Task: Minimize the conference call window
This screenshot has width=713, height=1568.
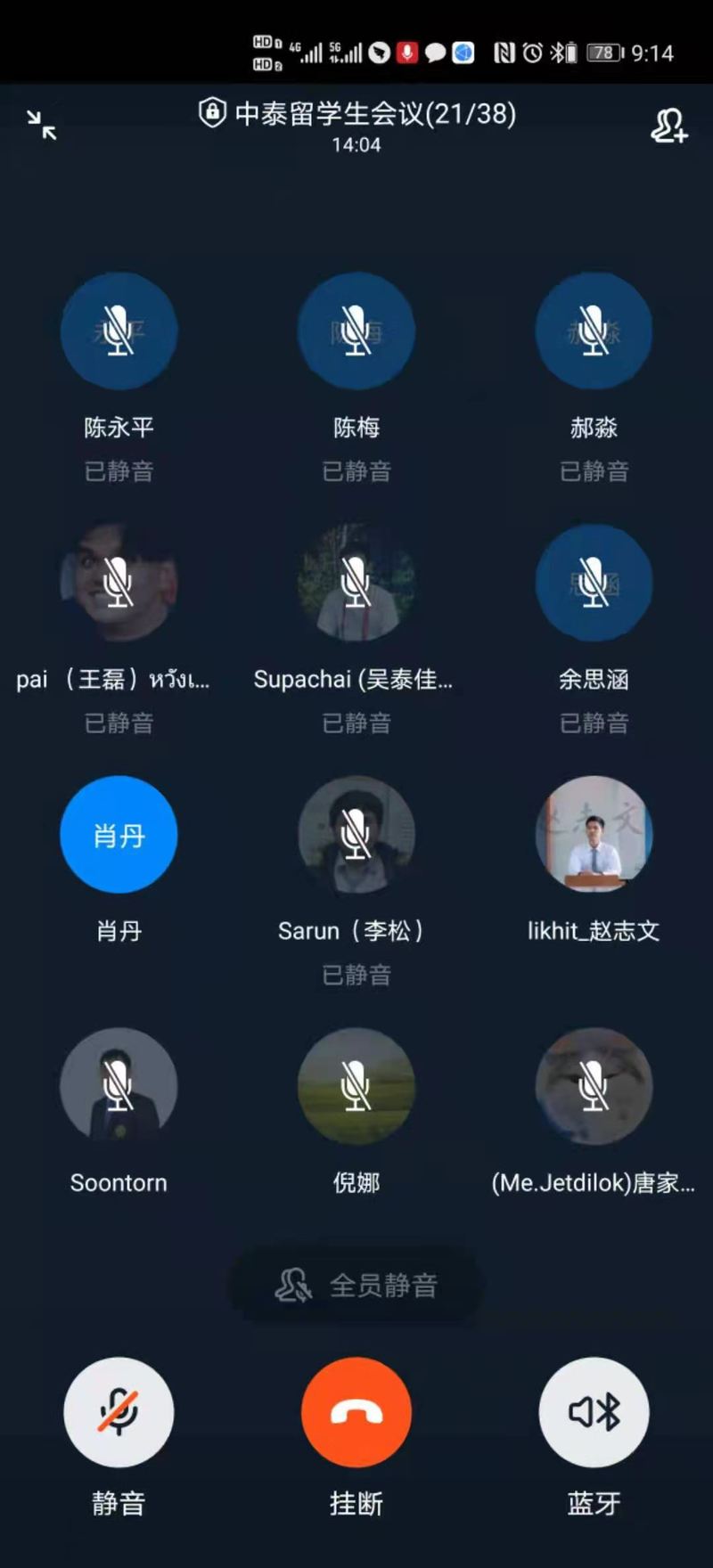Action: (42, 126)
